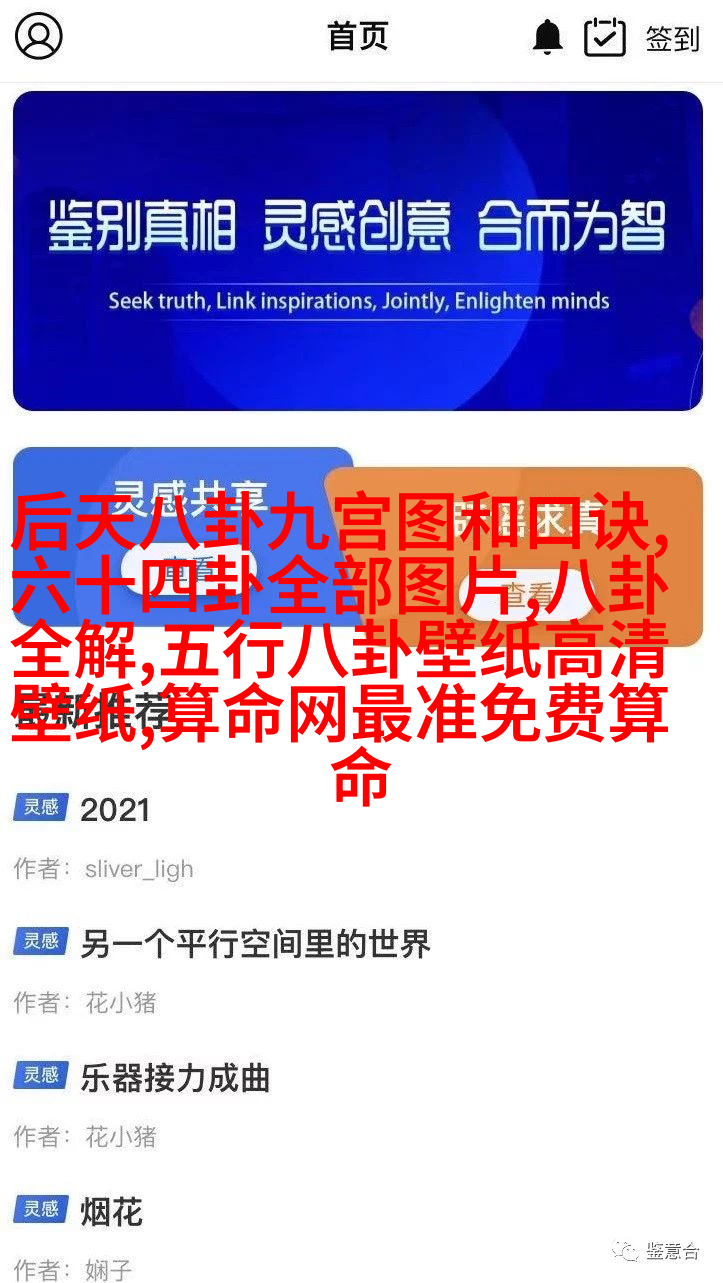Open the post 另一个平行空间里的世界
The image size is (723, 1283).
click(254, 942)
